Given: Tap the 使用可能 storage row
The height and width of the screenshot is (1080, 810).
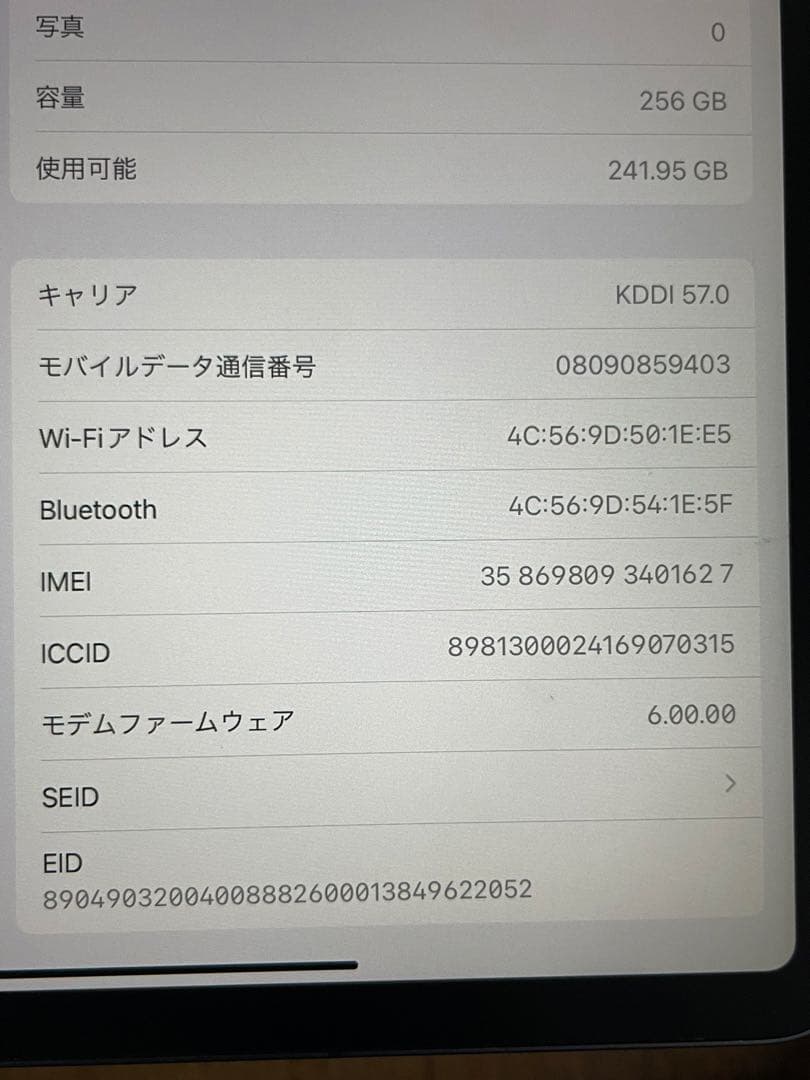Looking at the screenshot, I should (395, 170).
